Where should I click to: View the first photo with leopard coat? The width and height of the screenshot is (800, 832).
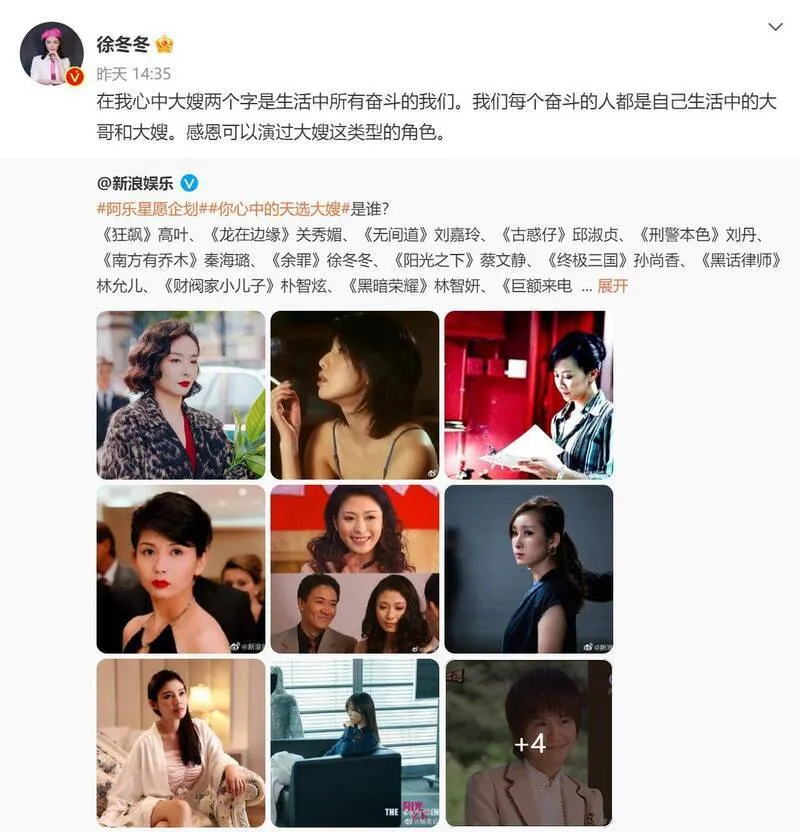[x=181, y=395]
